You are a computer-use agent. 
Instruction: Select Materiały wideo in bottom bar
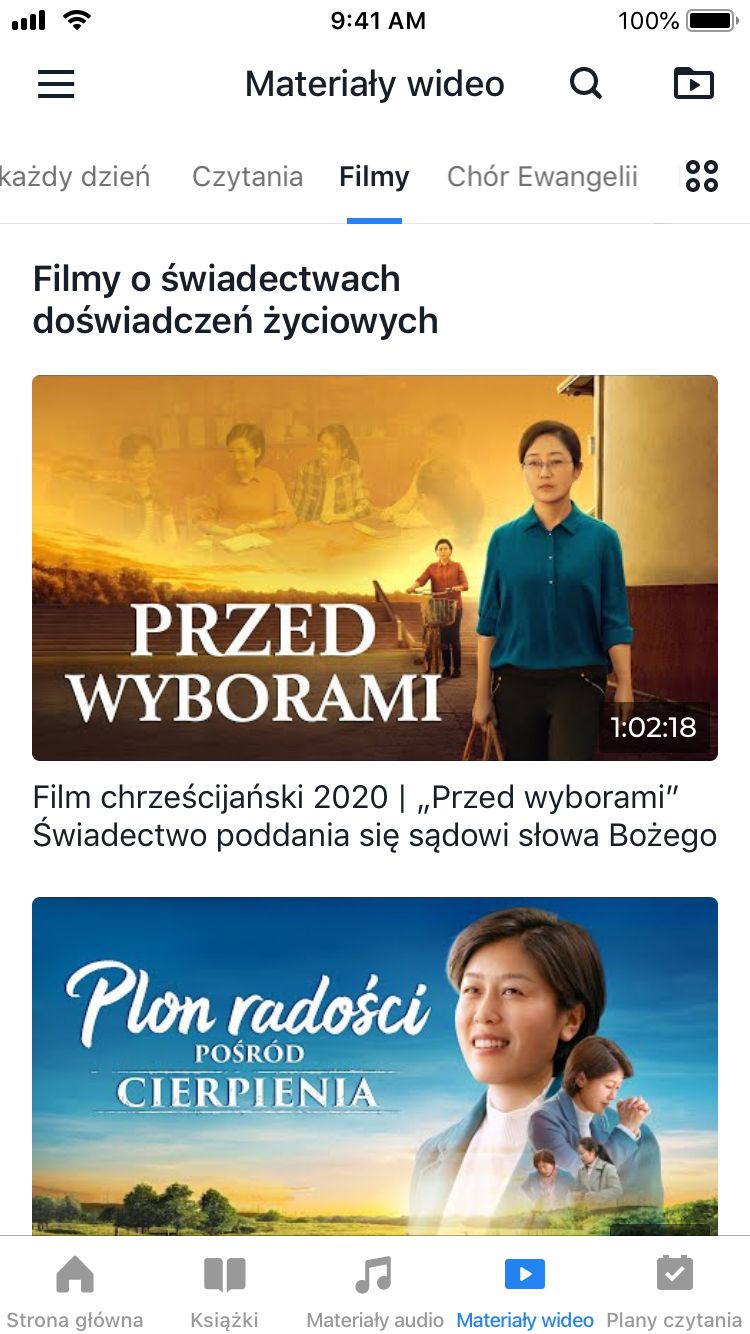pos(525,1288)
